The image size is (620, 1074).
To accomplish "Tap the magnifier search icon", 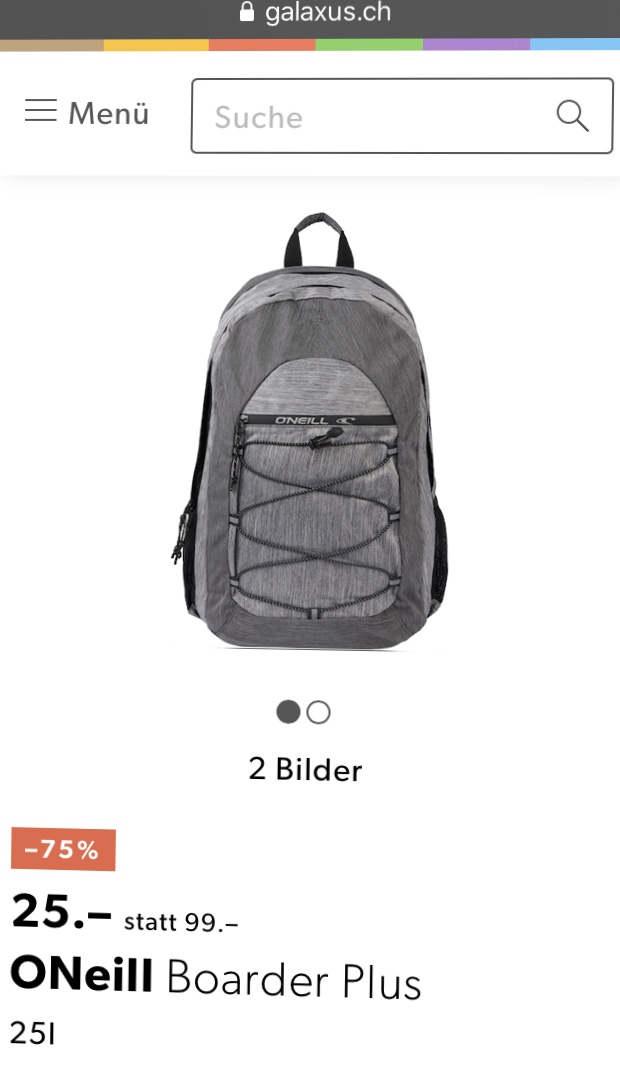I will click(x=572, y=116).
